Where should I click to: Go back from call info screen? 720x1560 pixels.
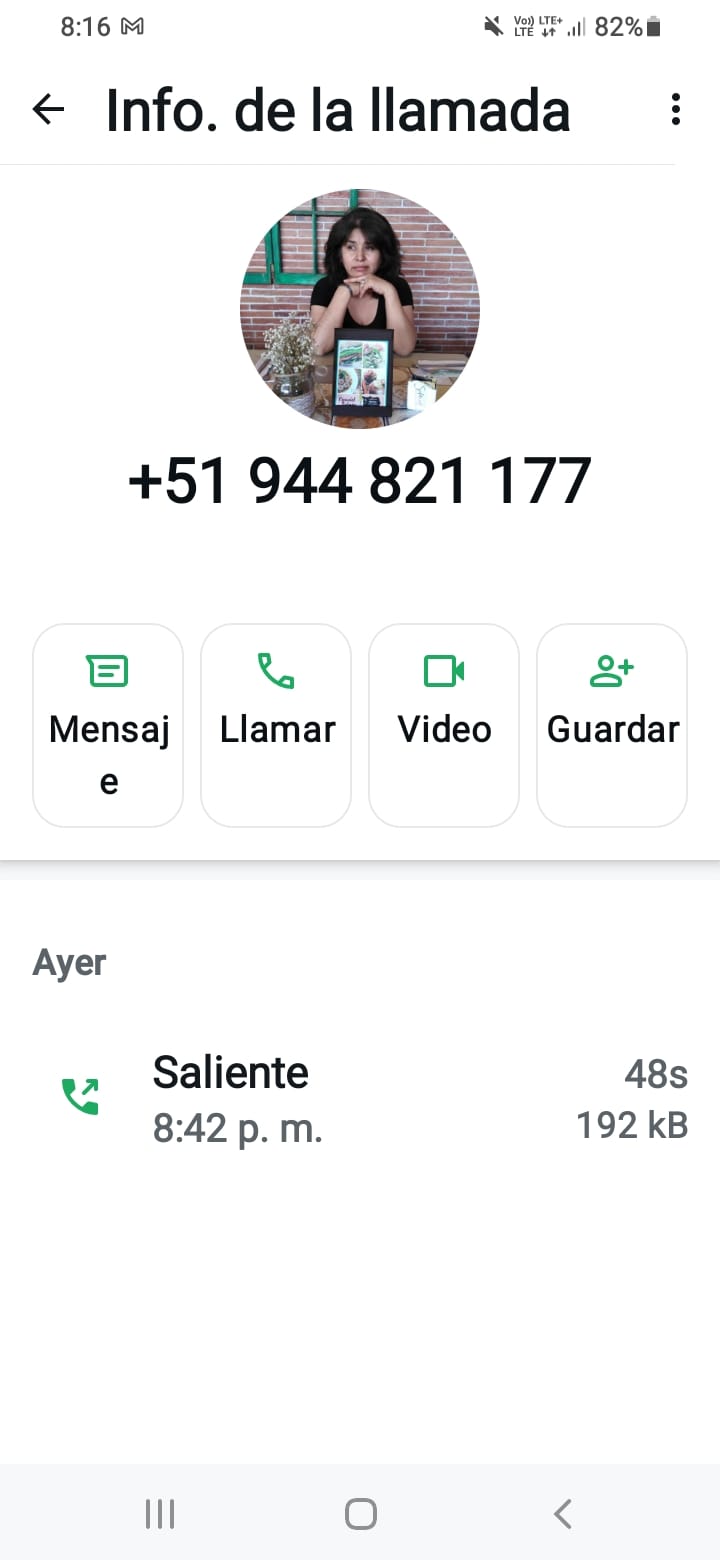coord(48,109)
